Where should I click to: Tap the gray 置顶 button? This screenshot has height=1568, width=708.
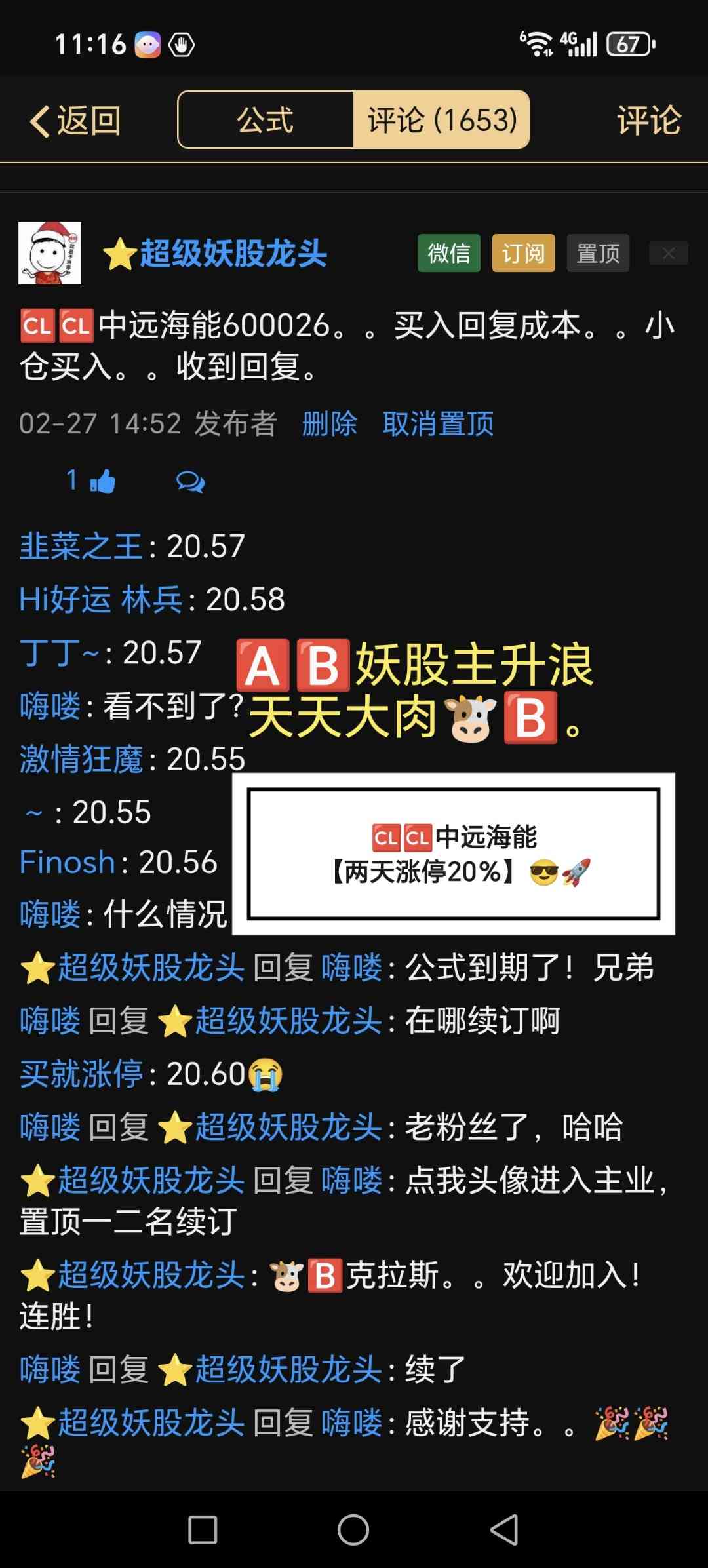pyautogui.click(x=598, y=253)
